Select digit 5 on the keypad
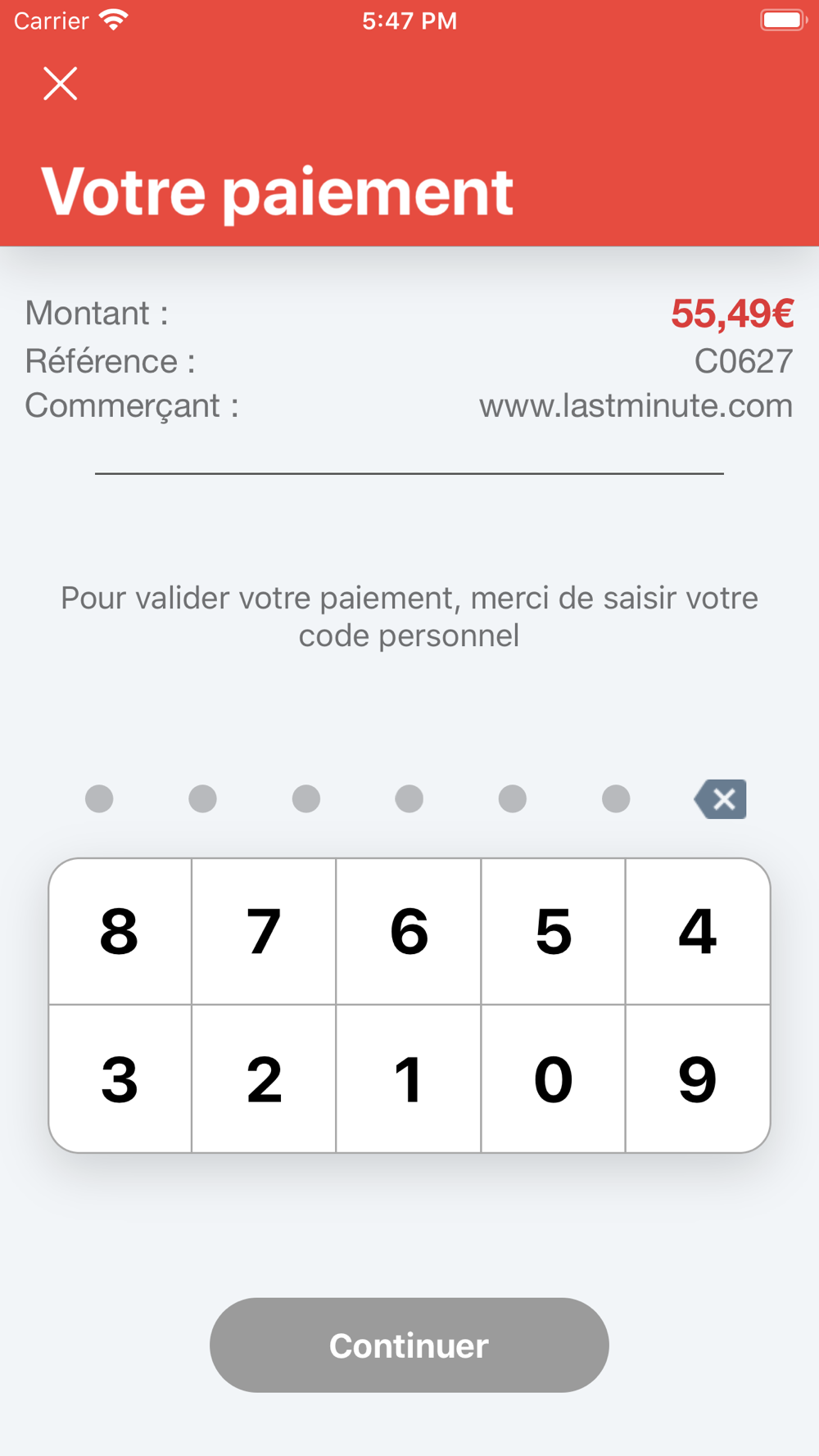819x1456 pixels. pyautogui.click(x=554, y=931)
